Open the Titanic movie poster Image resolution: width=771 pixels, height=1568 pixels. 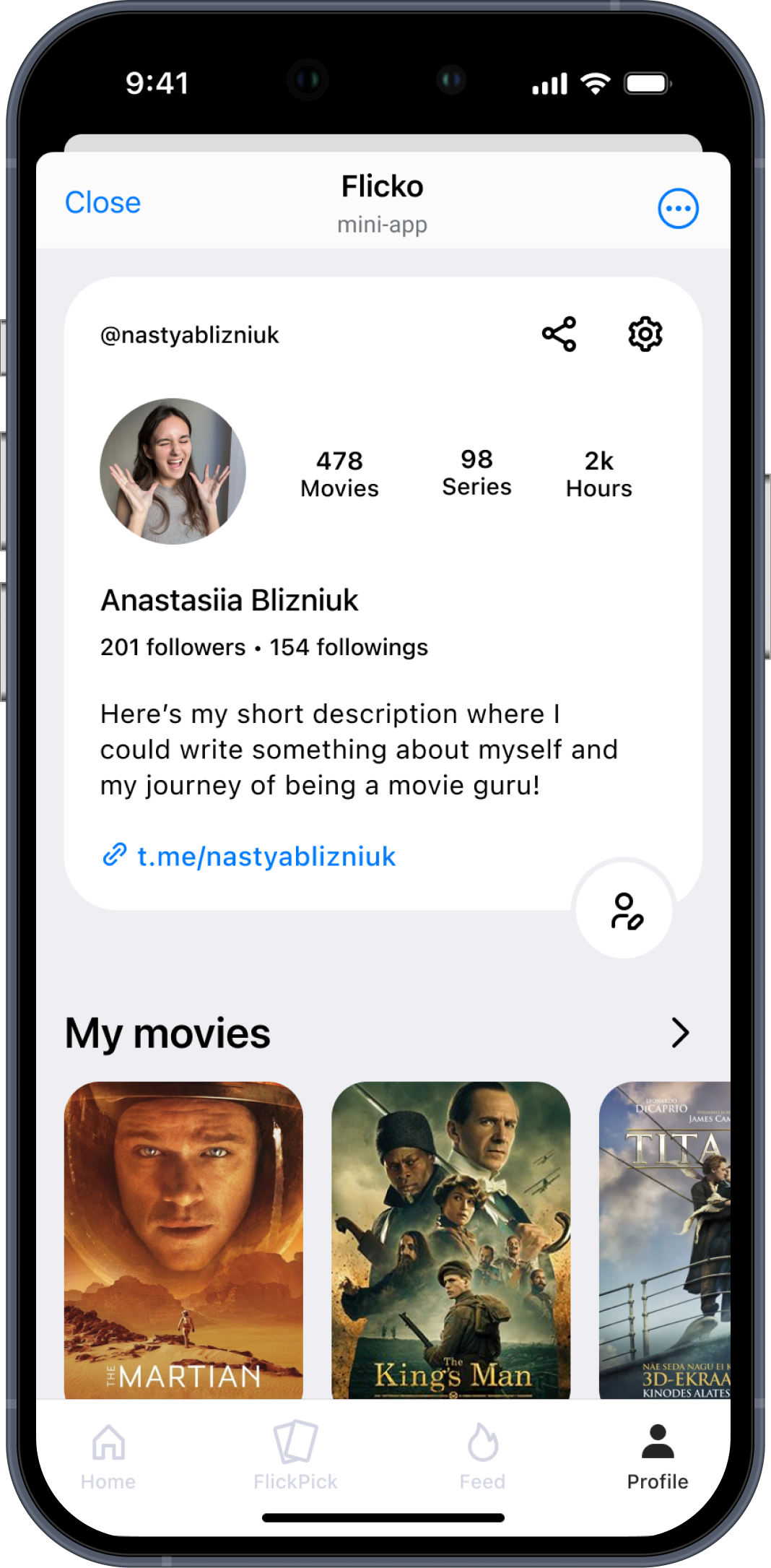[x=665, y=1239]
